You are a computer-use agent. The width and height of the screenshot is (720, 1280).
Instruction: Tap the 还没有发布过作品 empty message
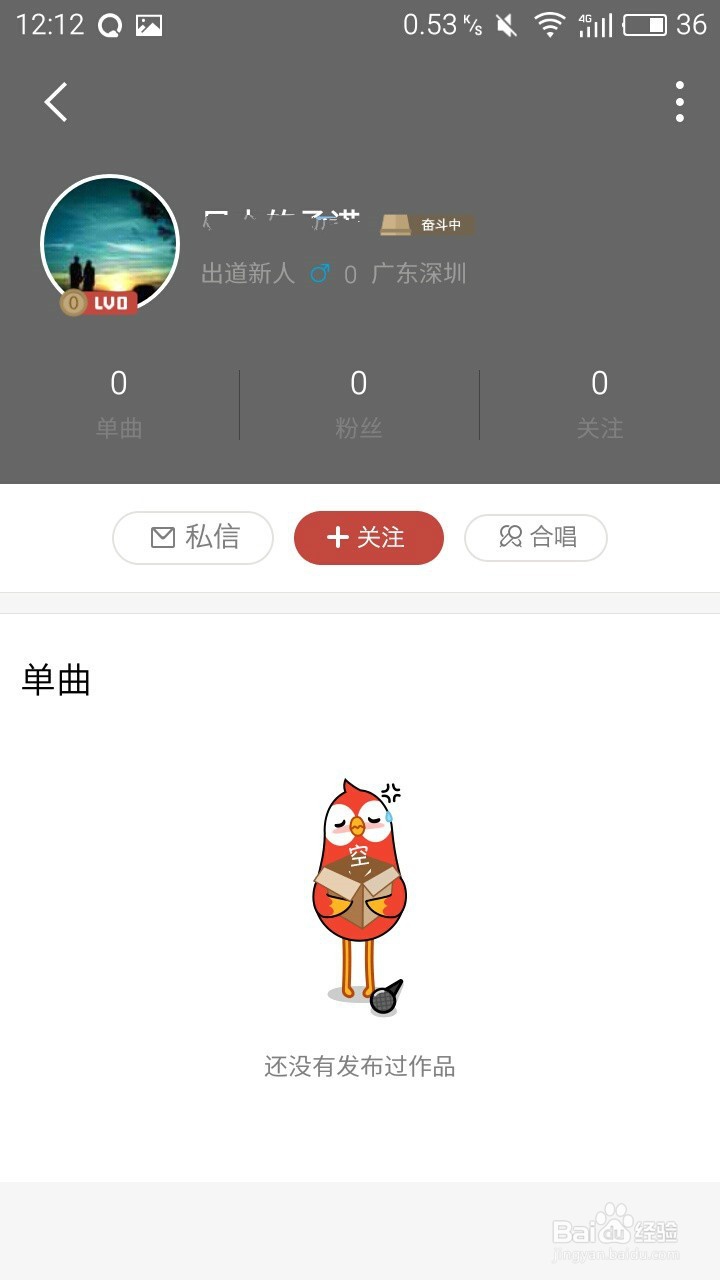pyautogui.click(x=359, y=1067)
